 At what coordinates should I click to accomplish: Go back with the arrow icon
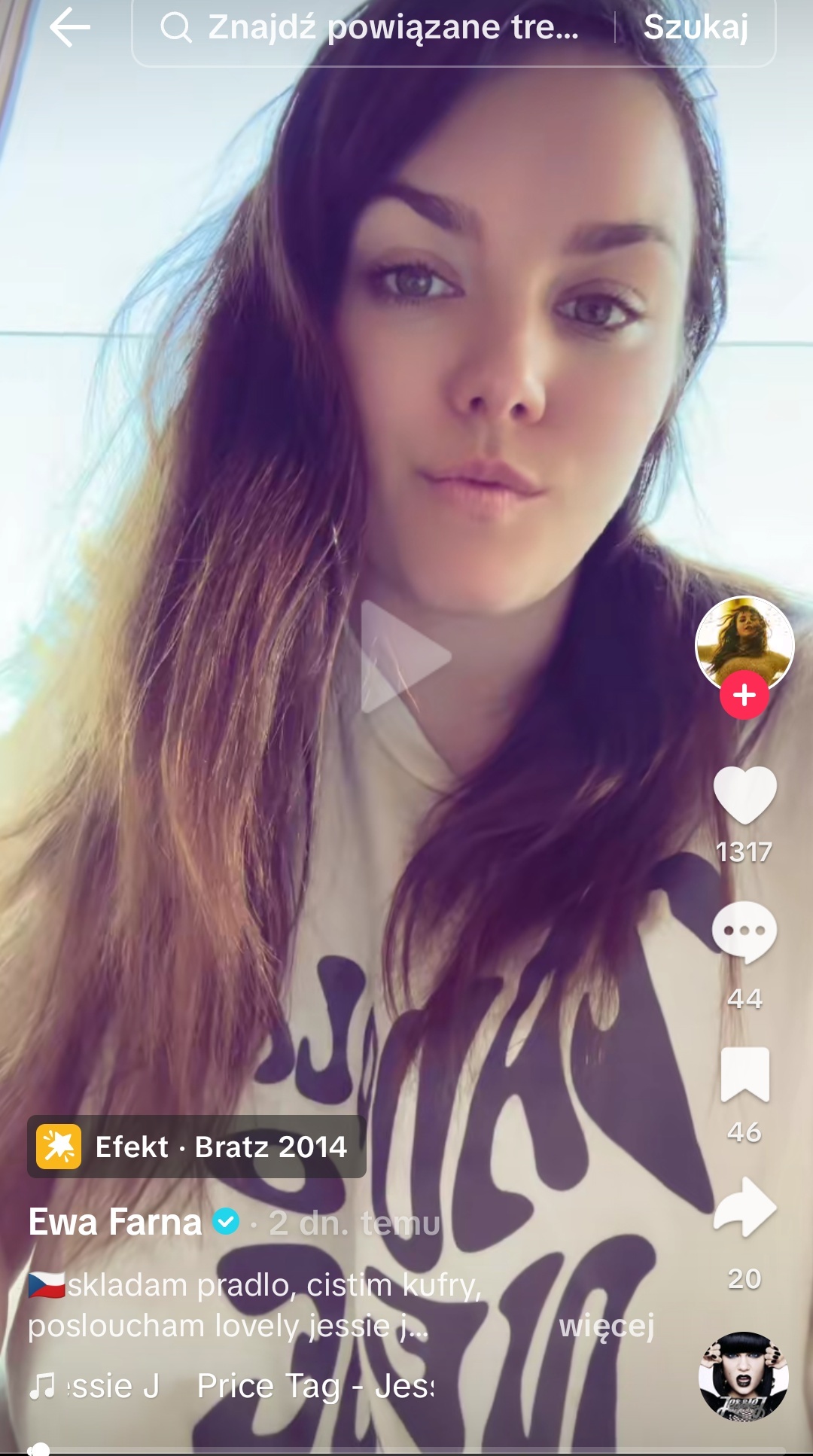[69, 29]
